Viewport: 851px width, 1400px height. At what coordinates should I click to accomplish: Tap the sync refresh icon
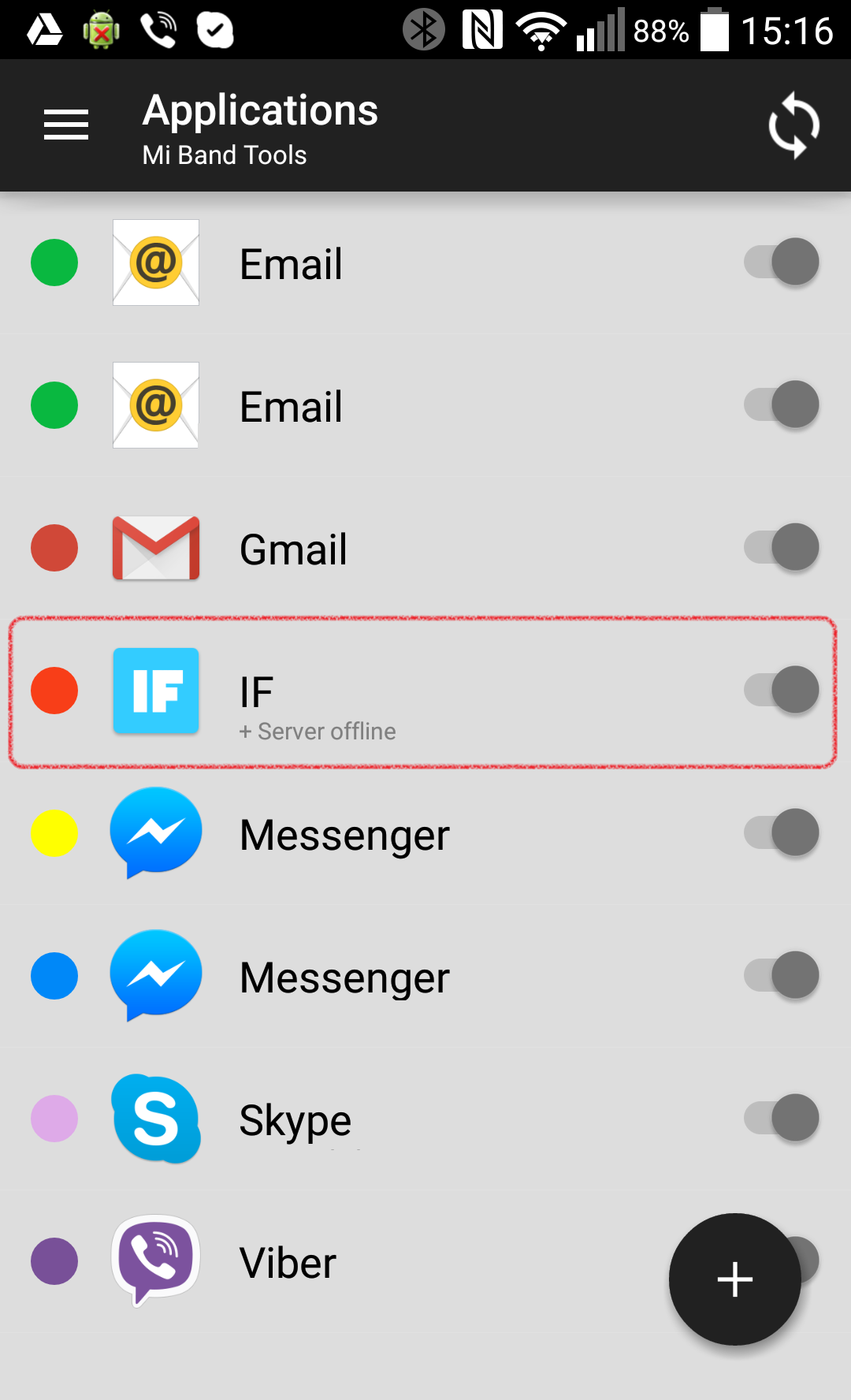793,125
